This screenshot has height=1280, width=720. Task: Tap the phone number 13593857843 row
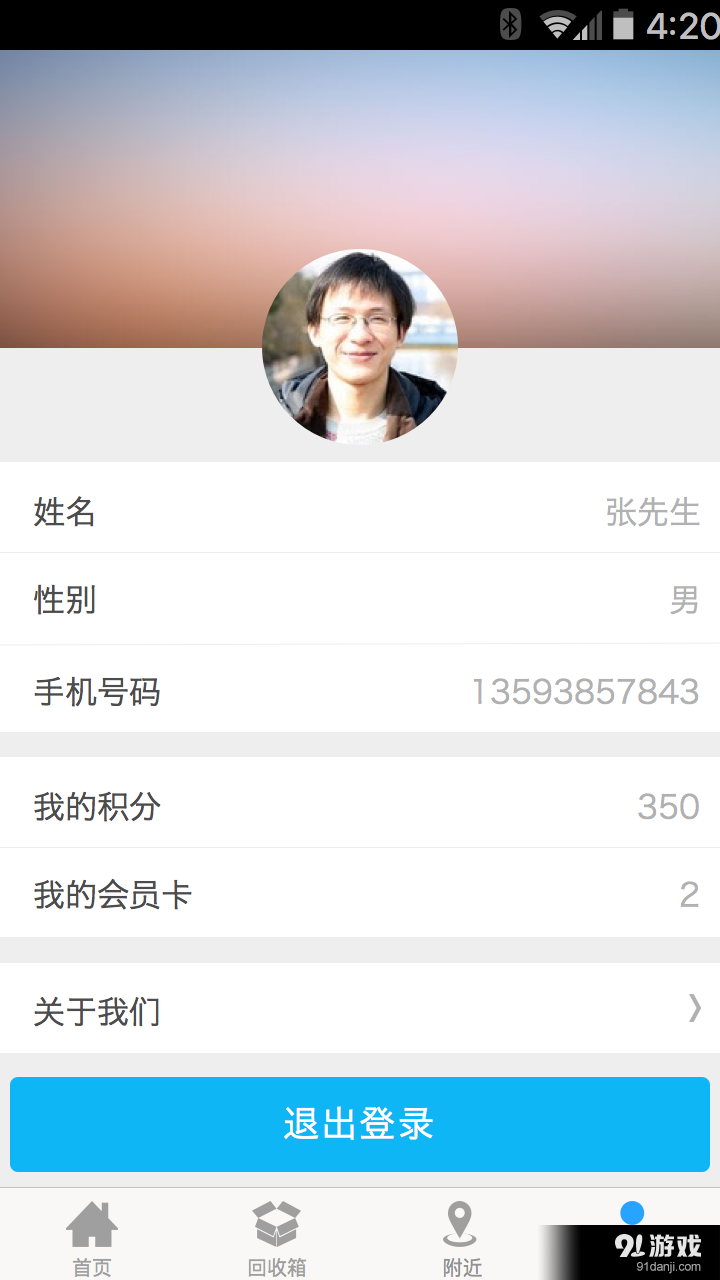360,690
